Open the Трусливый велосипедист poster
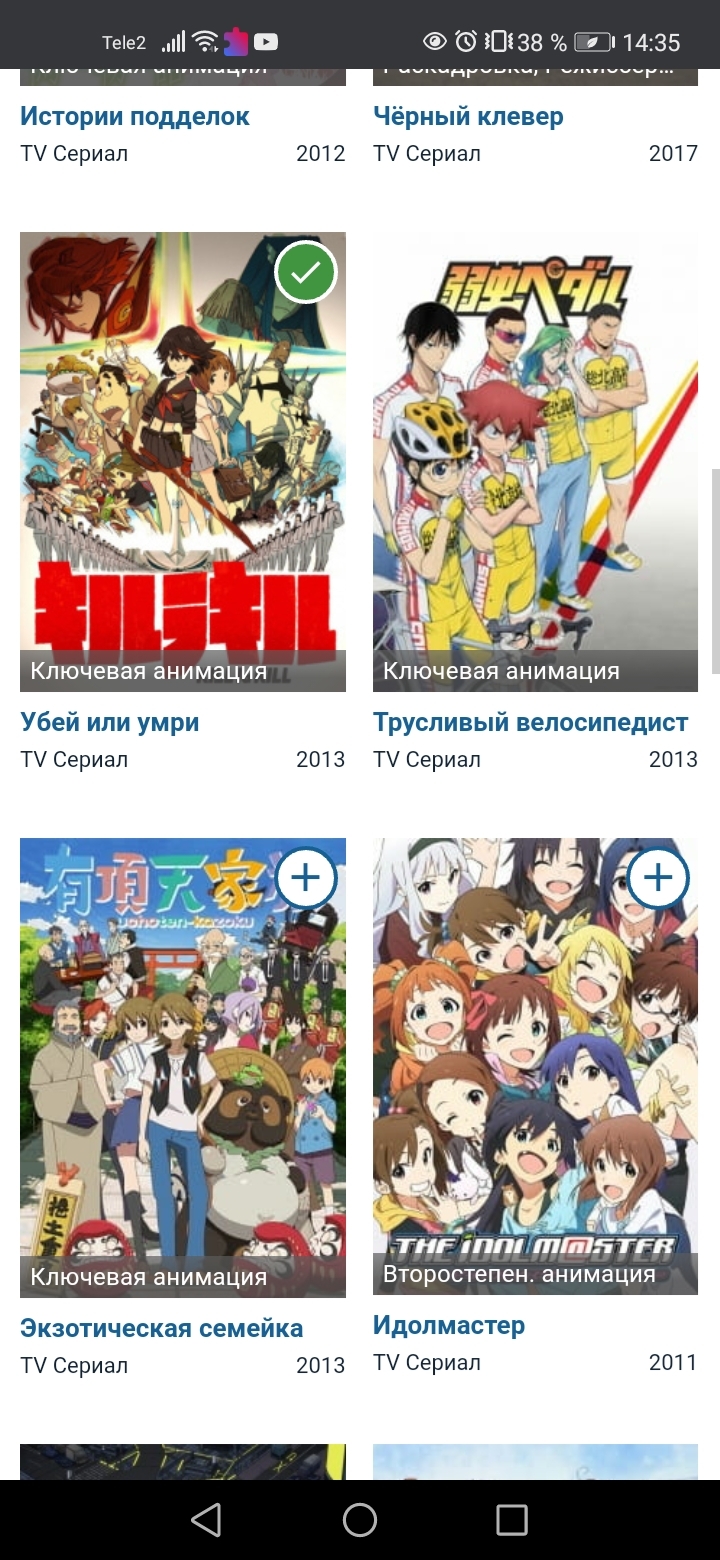This screenshot has width=720, height=1560. pyautogui.click(x=535, y=460)
